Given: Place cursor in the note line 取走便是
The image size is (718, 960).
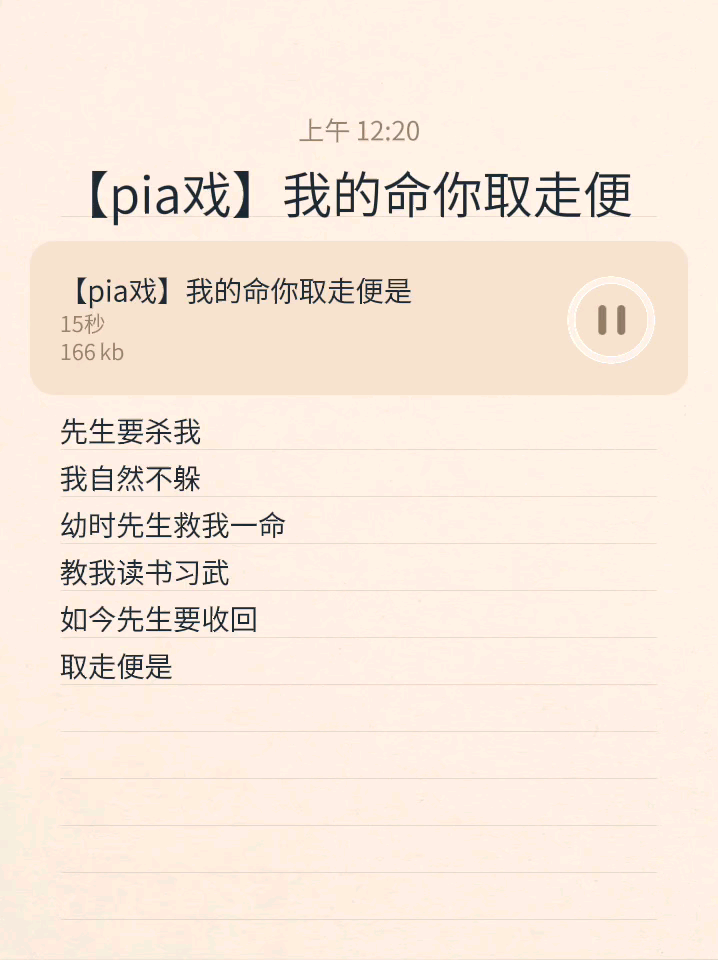Looking at the screenshot, I should (117, 666).
